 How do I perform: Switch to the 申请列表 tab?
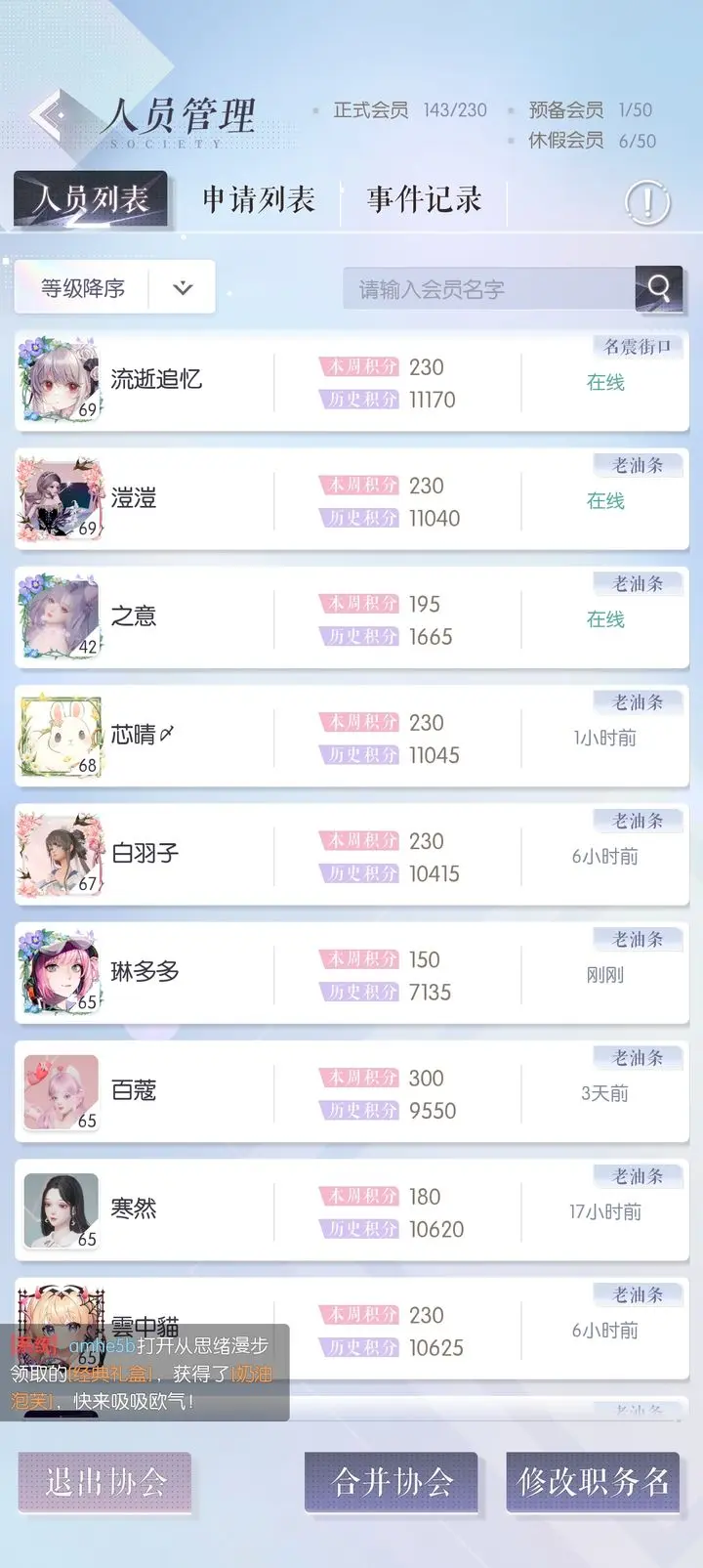pos(259,199)
